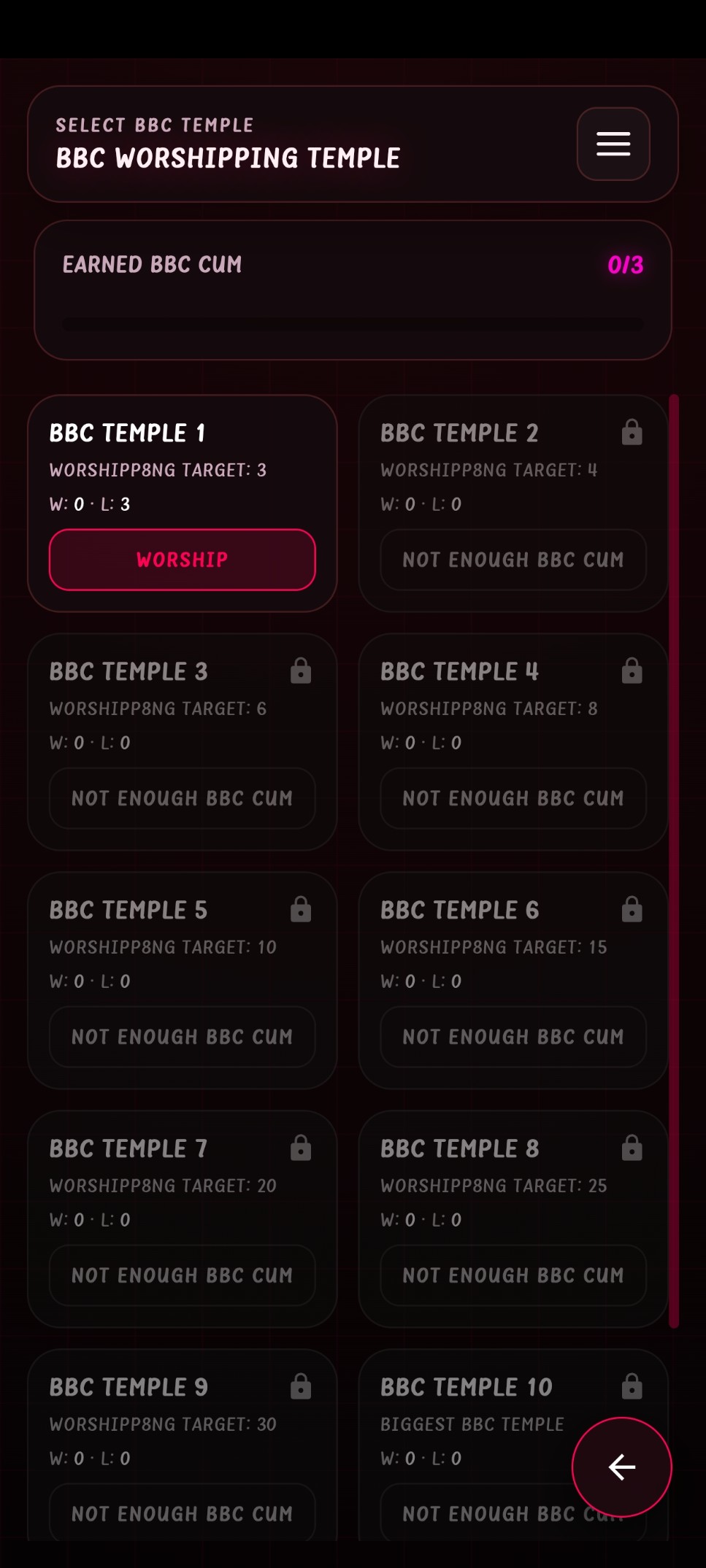Tap the Worship button for Temple 1

[183, 560]
